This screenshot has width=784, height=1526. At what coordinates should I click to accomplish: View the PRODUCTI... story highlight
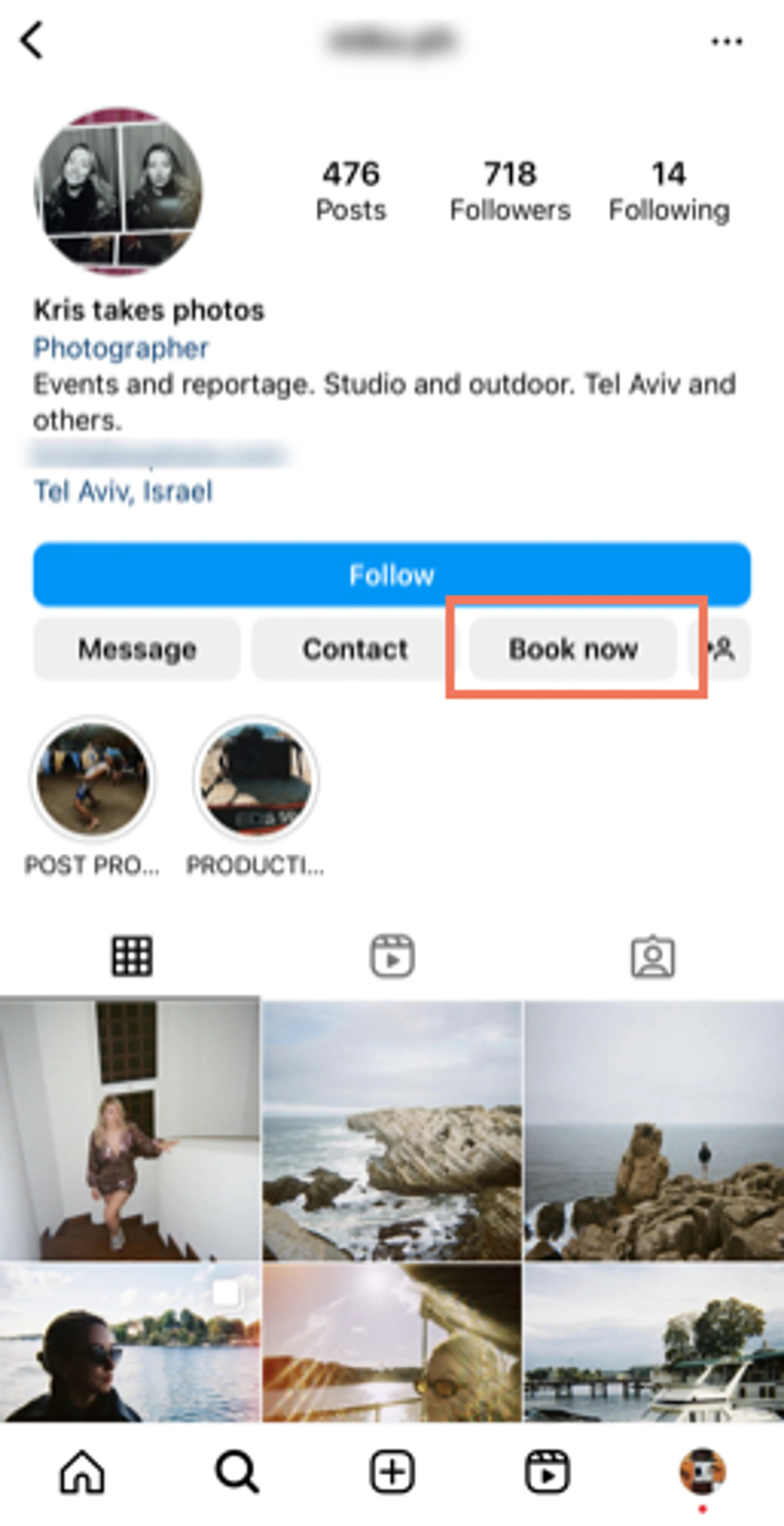pos(256,778)
